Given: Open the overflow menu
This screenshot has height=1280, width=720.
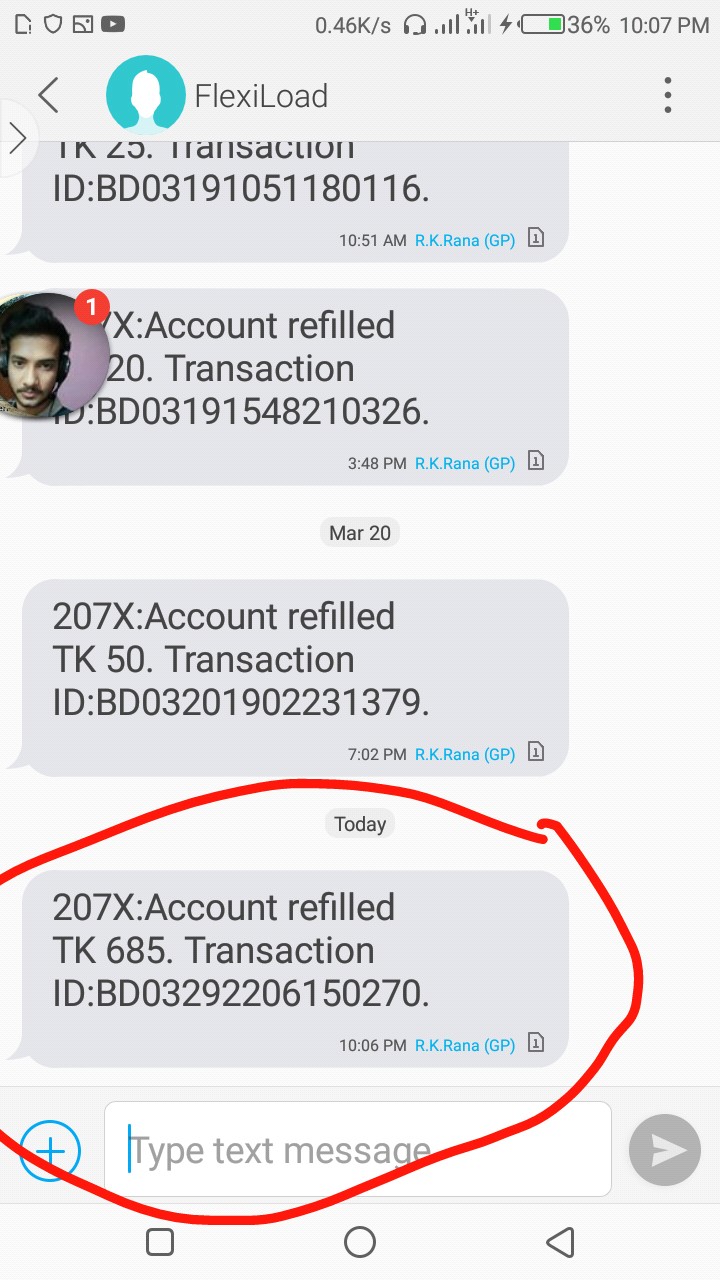Looking at the screenshot, I should (668, 96).
